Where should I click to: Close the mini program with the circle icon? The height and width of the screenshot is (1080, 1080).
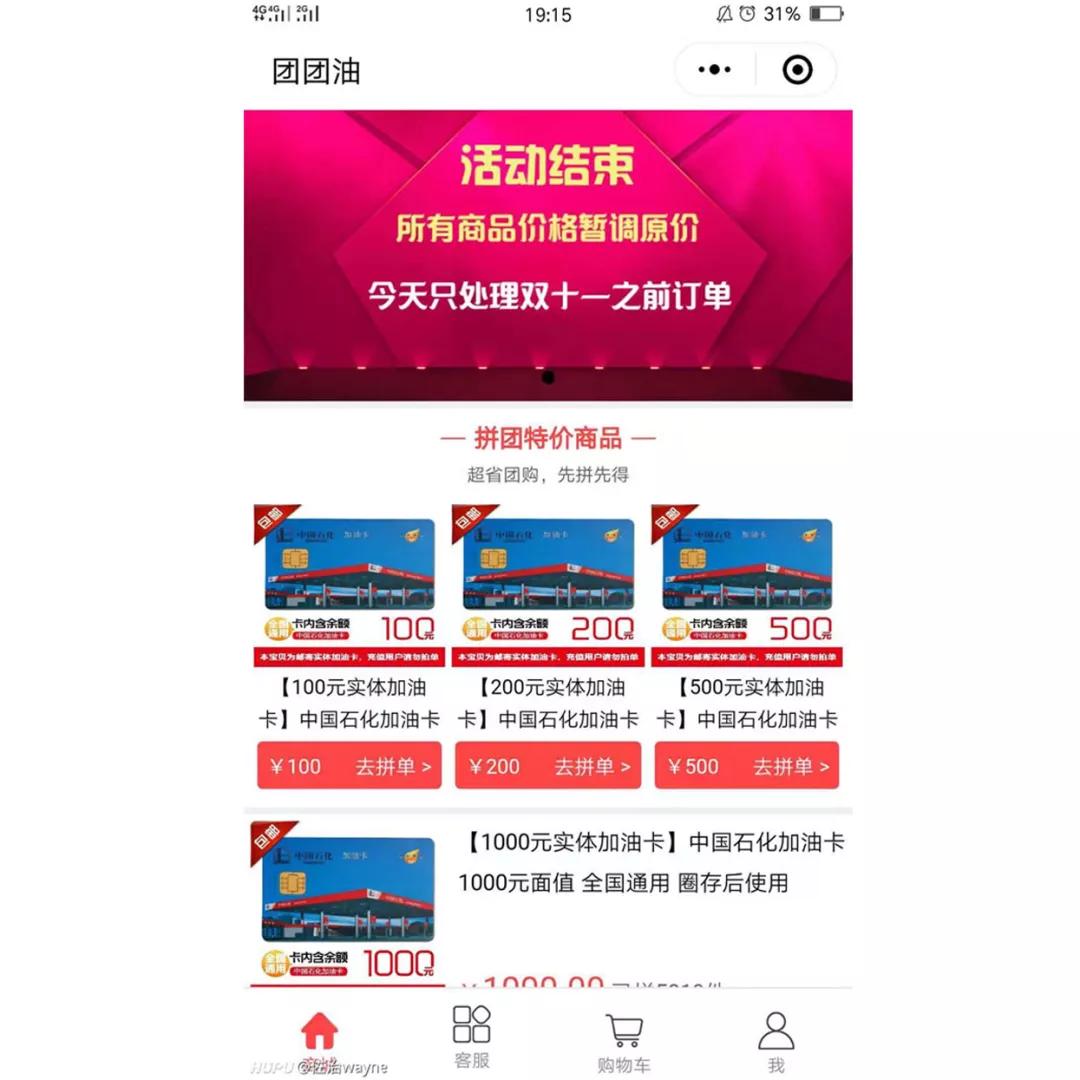tap(797, 70)
